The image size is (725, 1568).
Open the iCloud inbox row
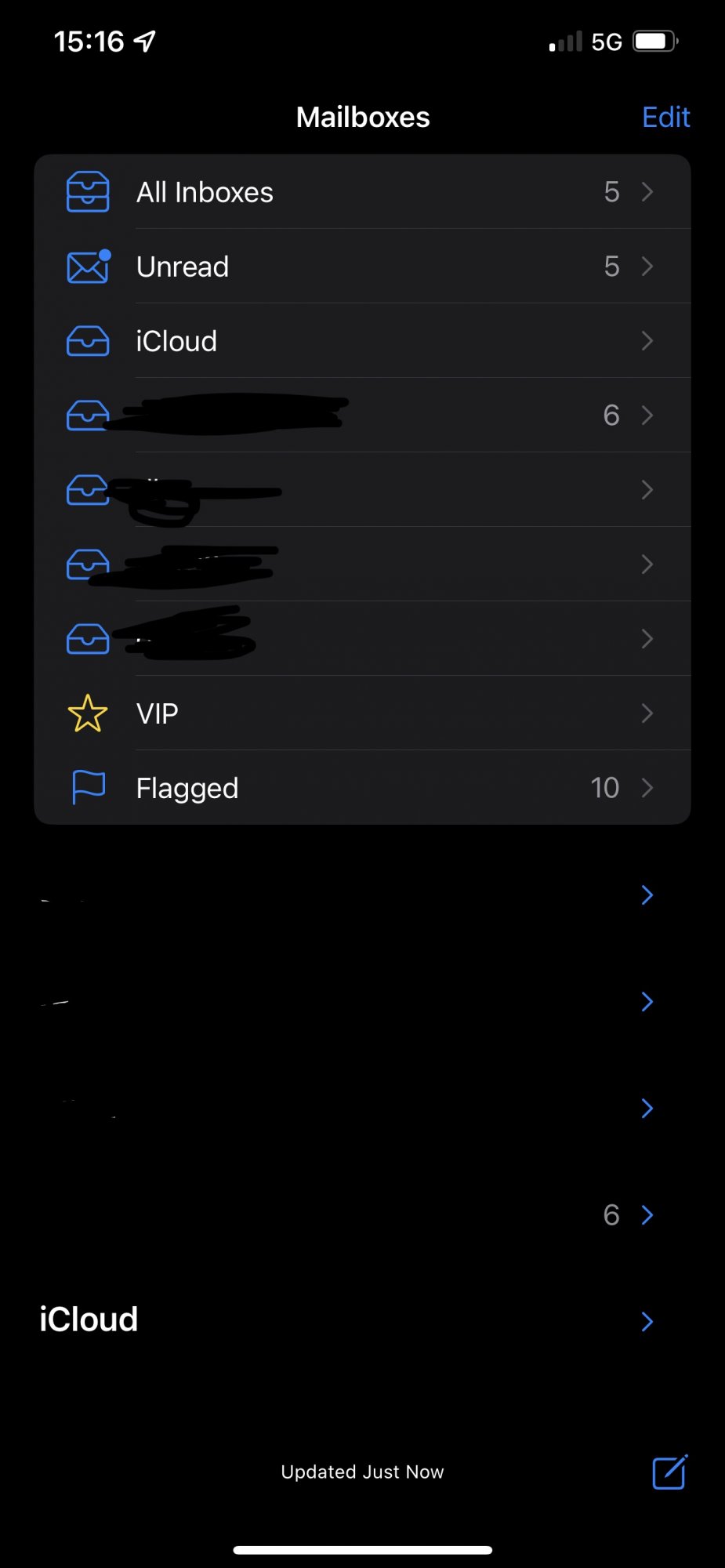pos(361,341)
